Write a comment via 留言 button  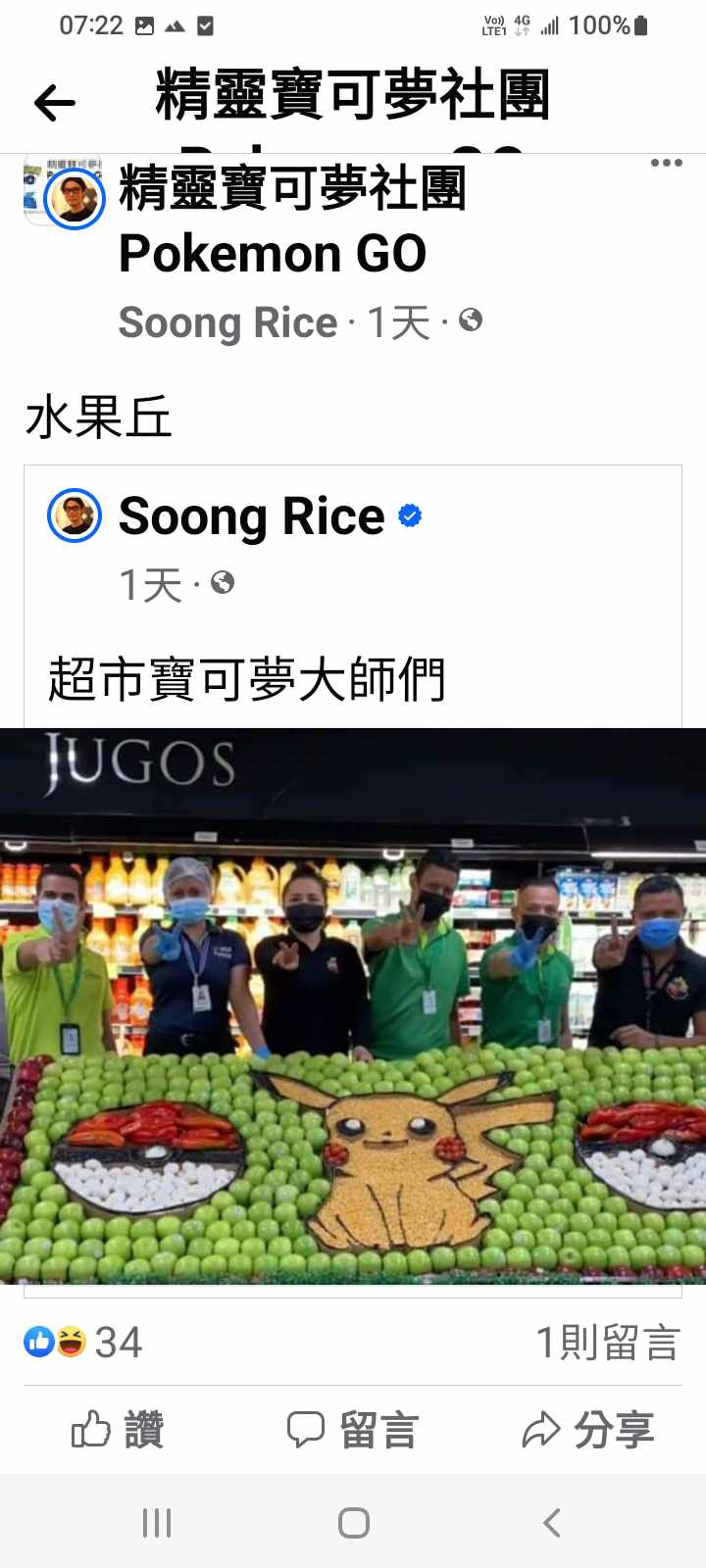353,1430
